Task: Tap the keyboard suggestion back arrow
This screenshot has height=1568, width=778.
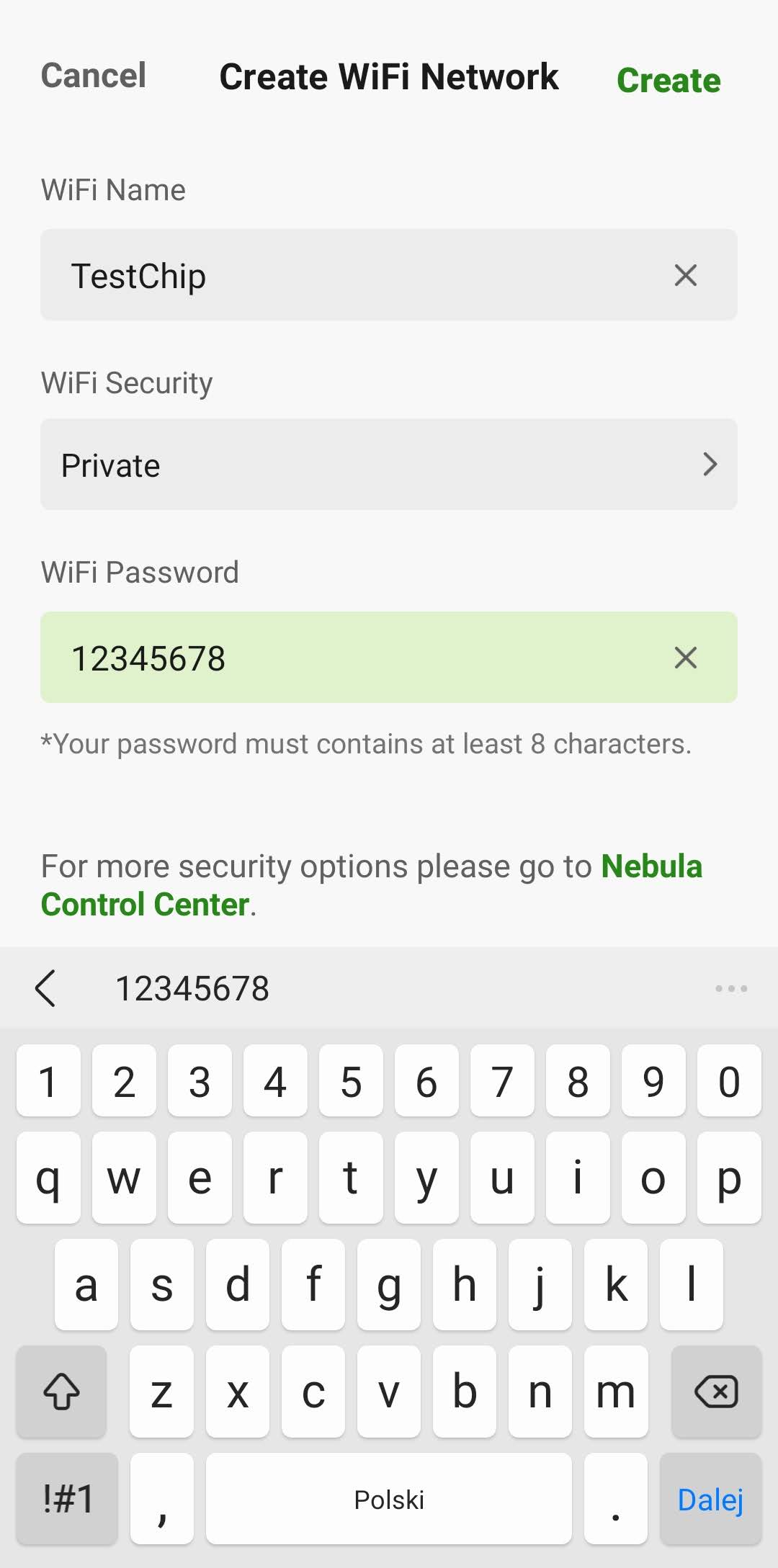Action: point(45,988)
